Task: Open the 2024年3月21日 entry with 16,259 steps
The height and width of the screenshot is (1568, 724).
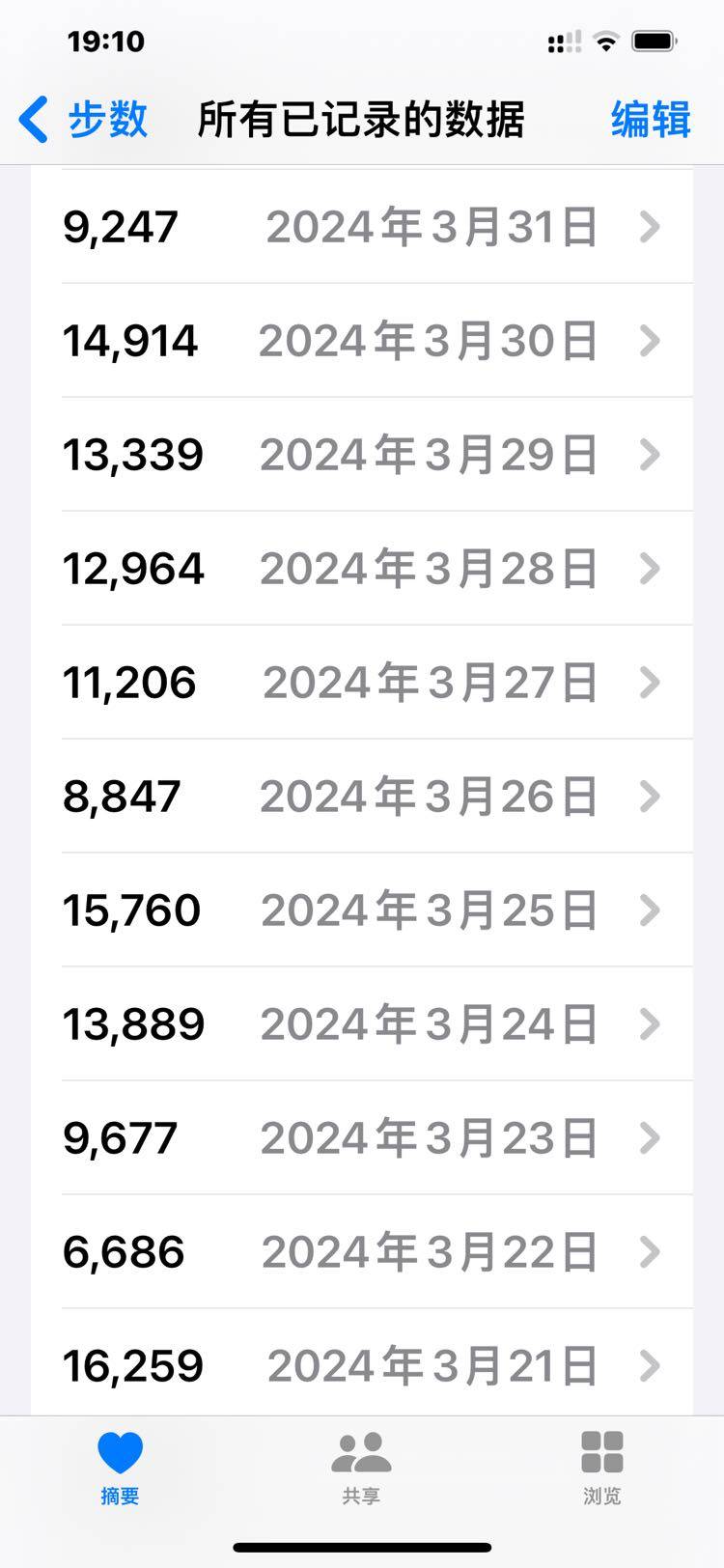Action: click(x=362, y=1364)
